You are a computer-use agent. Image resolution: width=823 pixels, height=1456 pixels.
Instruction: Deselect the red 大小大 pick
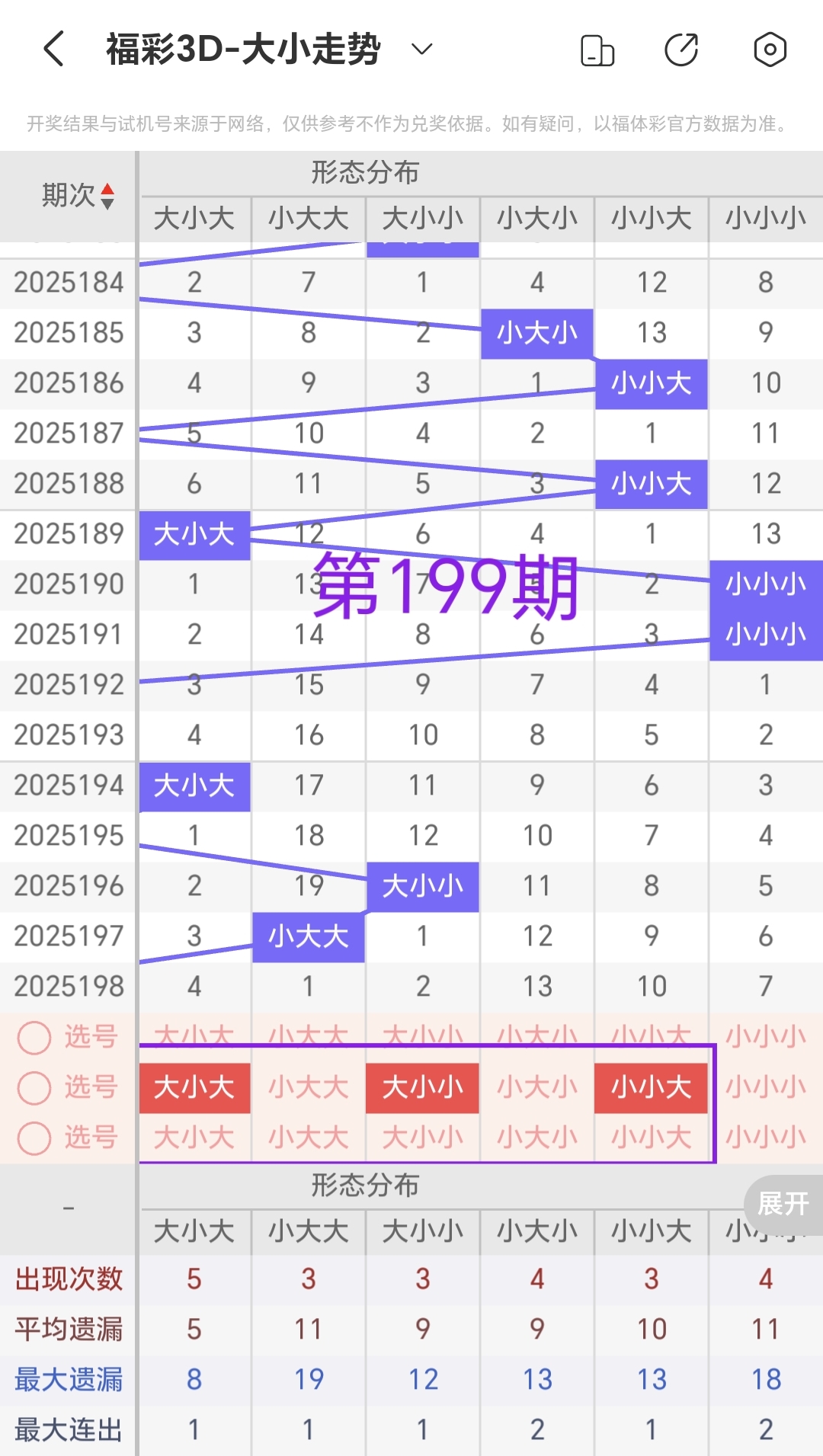[194, 1088]
